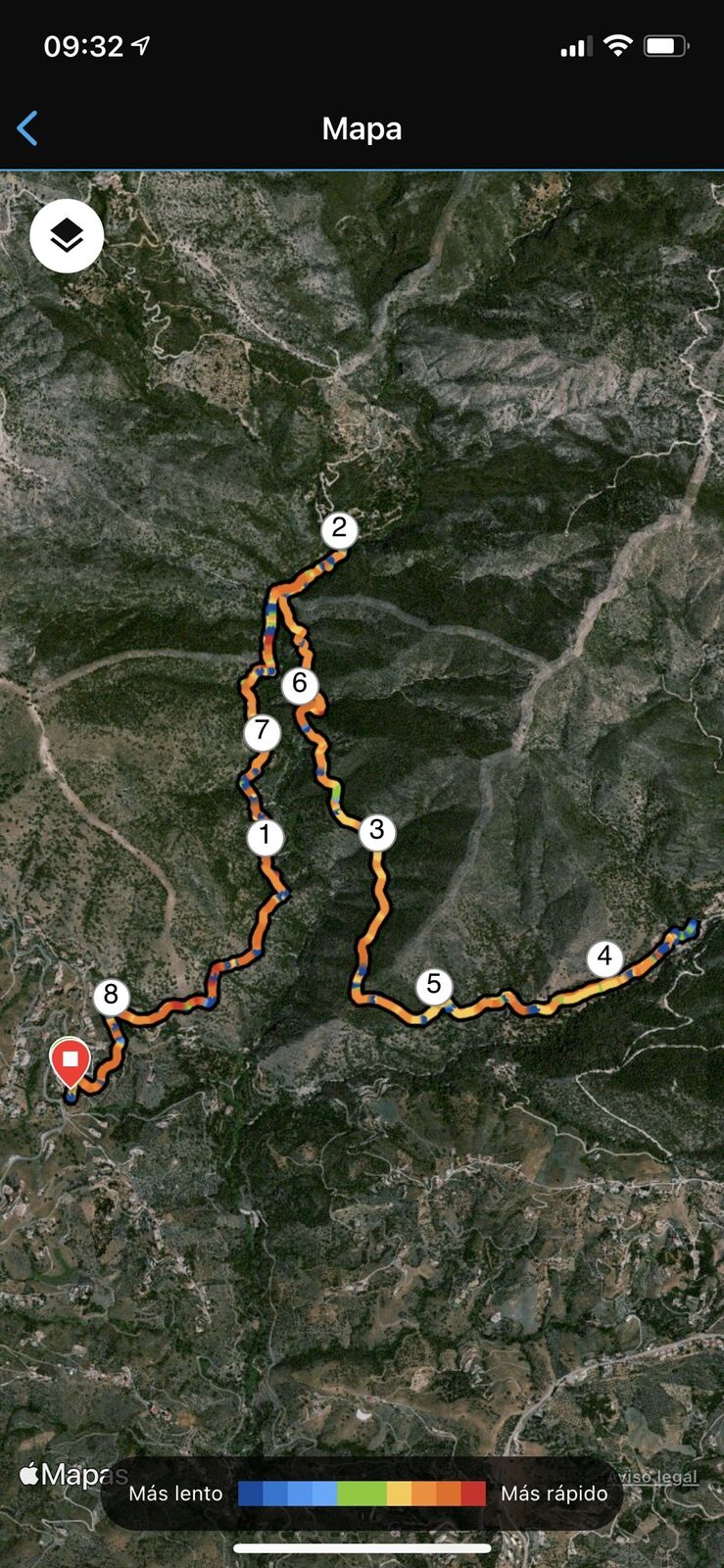This screenshot has height=1568, width=724.
Task: Go back from the Mapa screen
Action: 27,128
